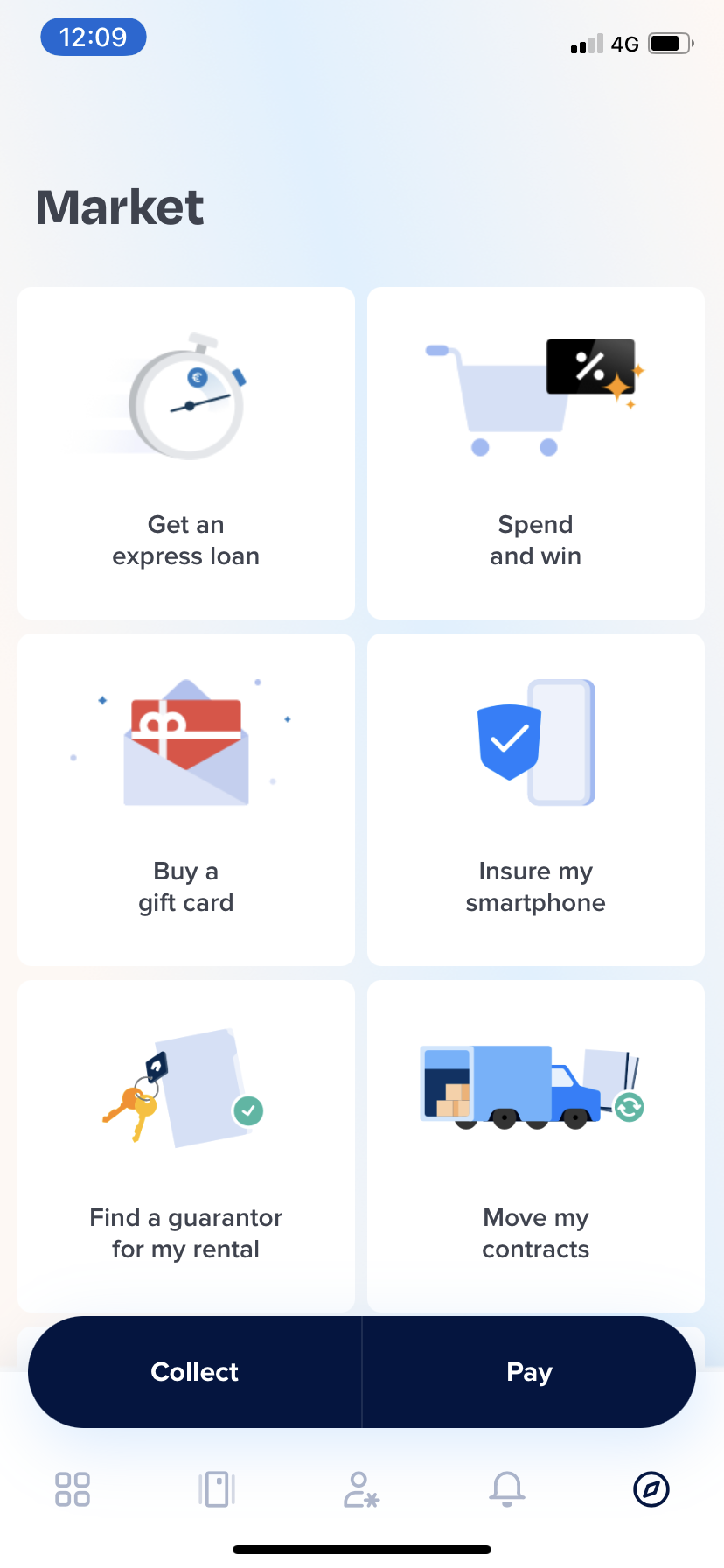724x1568 pixels.
Task: Open the Spend and win card
Action: [x=535, y=453]
